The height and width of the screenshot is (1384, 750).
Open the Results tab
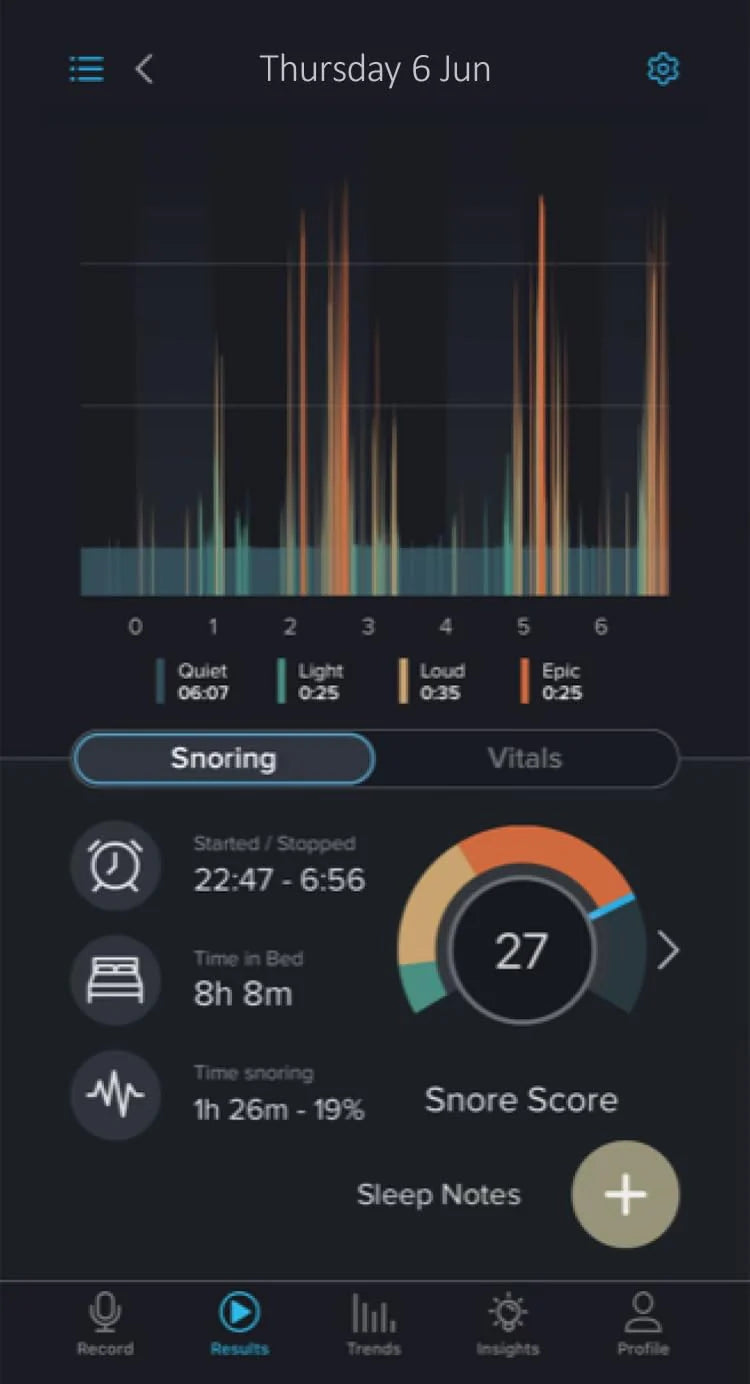(239, 1323)
